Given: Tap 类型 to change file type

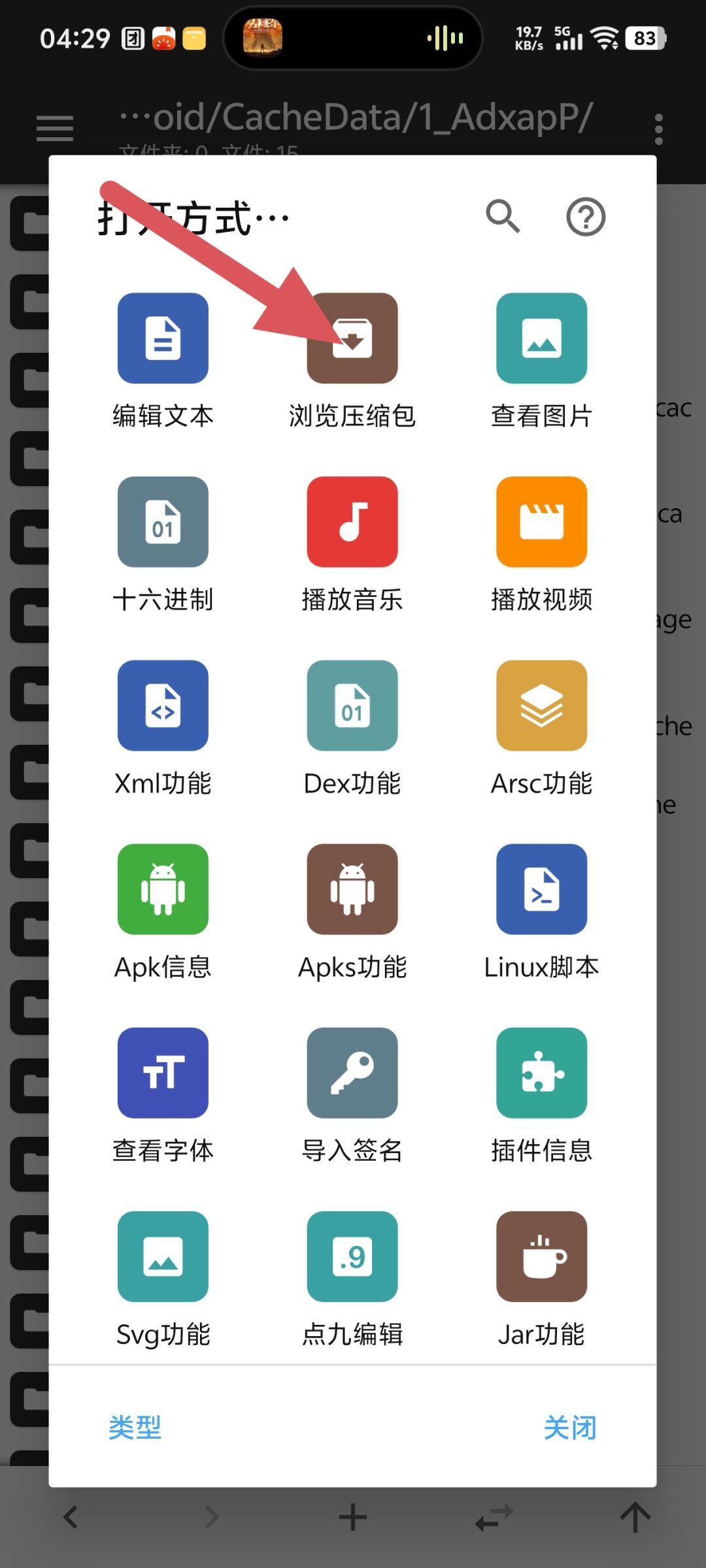Looking at the screenshot, I should pos(134,1428).
